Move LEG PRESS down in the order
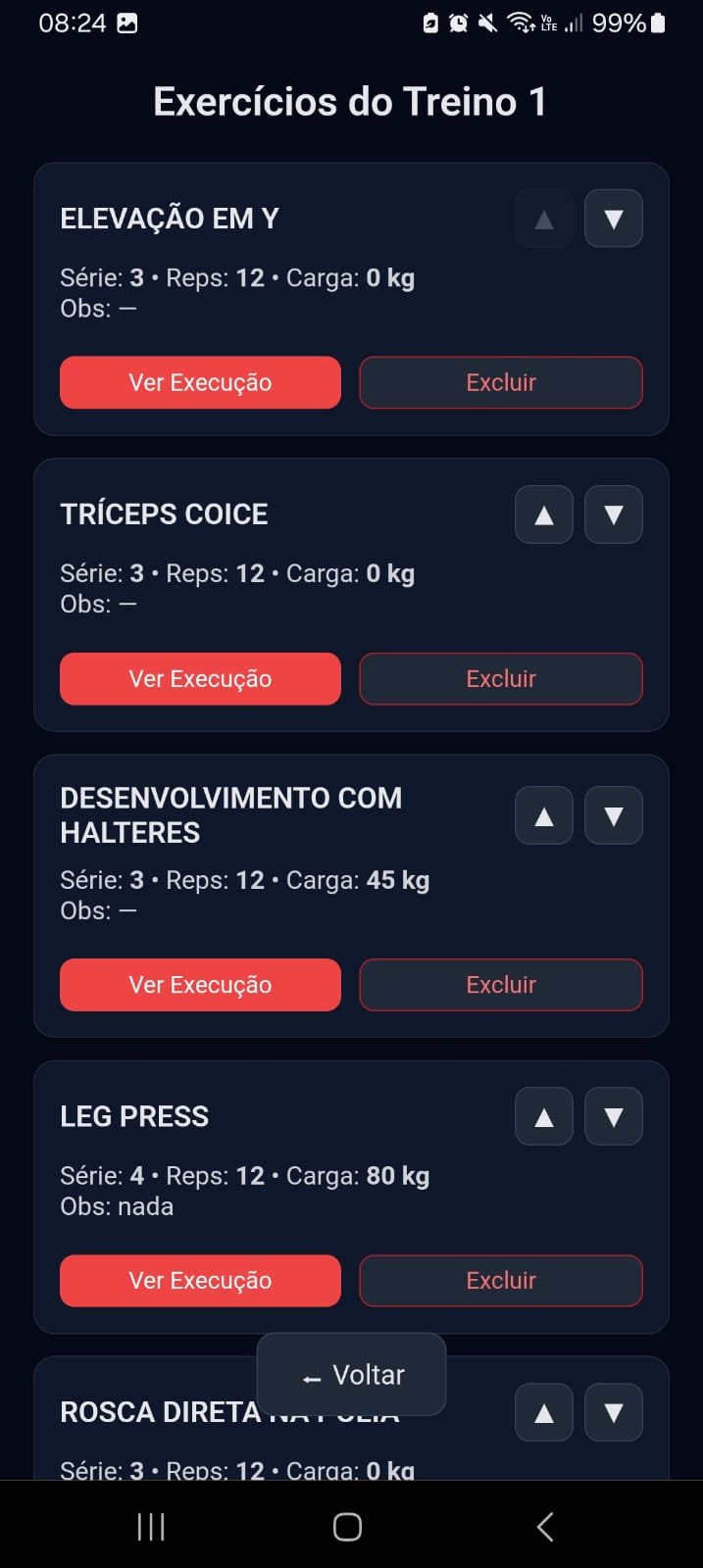This screenshot has width=703, height=1568. point(614,1116)
